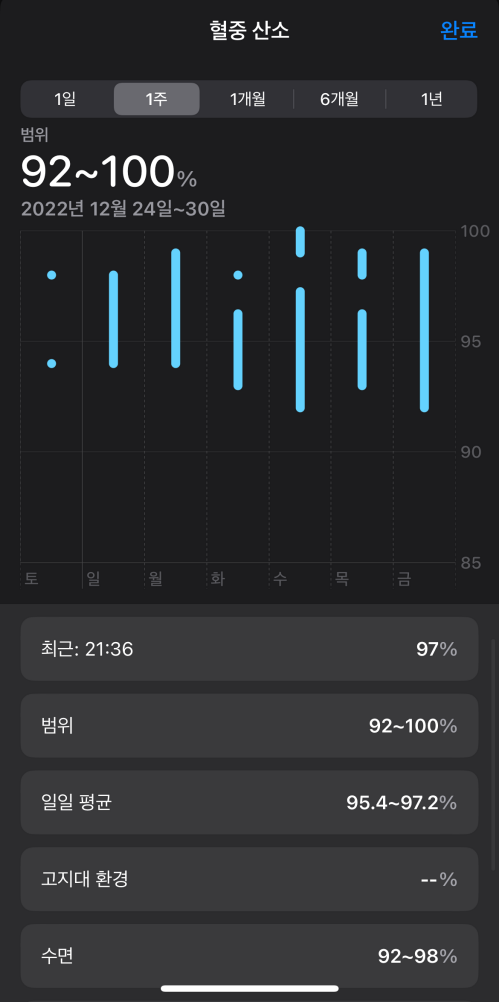499x1002 pixels.
Task: Show the 6개월 time range
Action: click(339, 99)
